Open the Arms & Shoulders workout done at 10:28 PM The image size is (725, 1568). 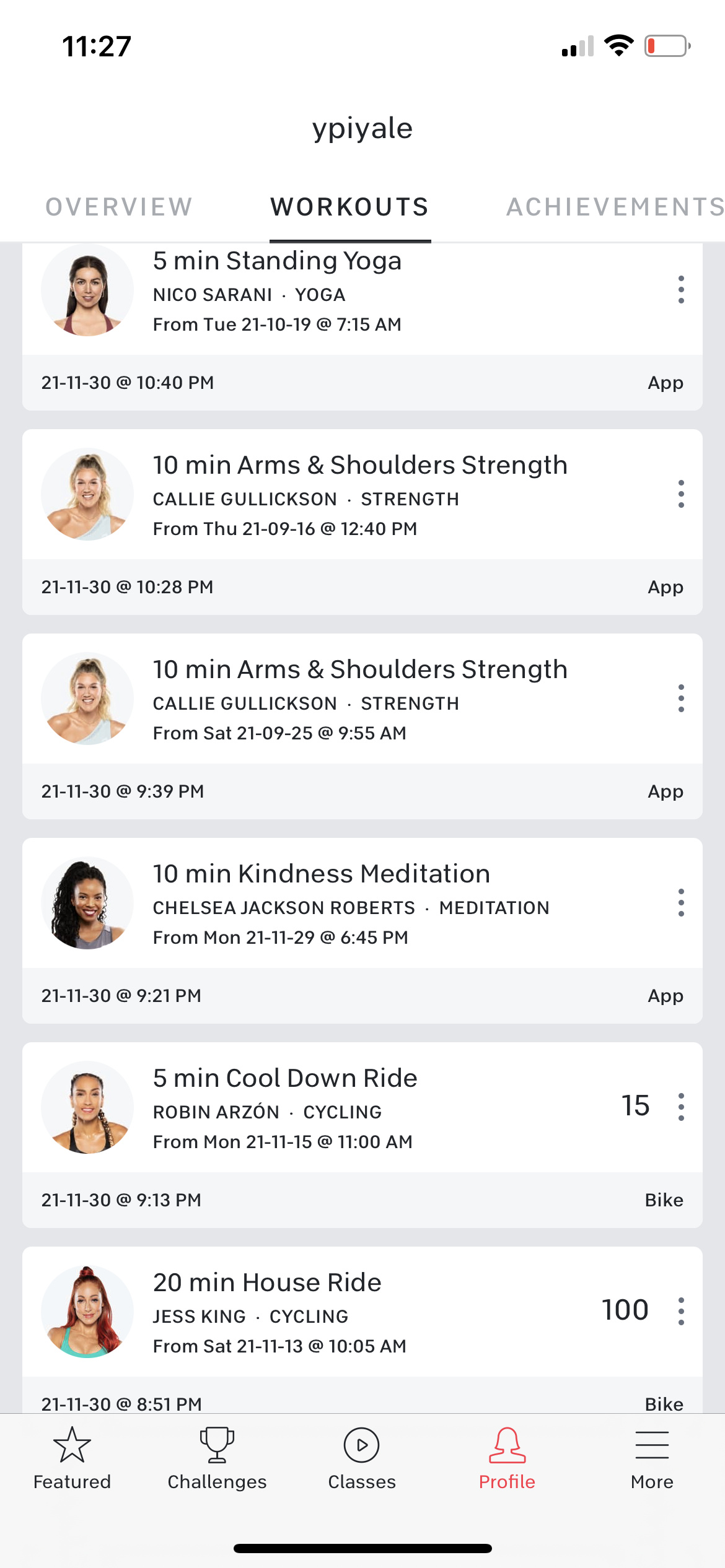pyautogui.click(x=359, y=466)
